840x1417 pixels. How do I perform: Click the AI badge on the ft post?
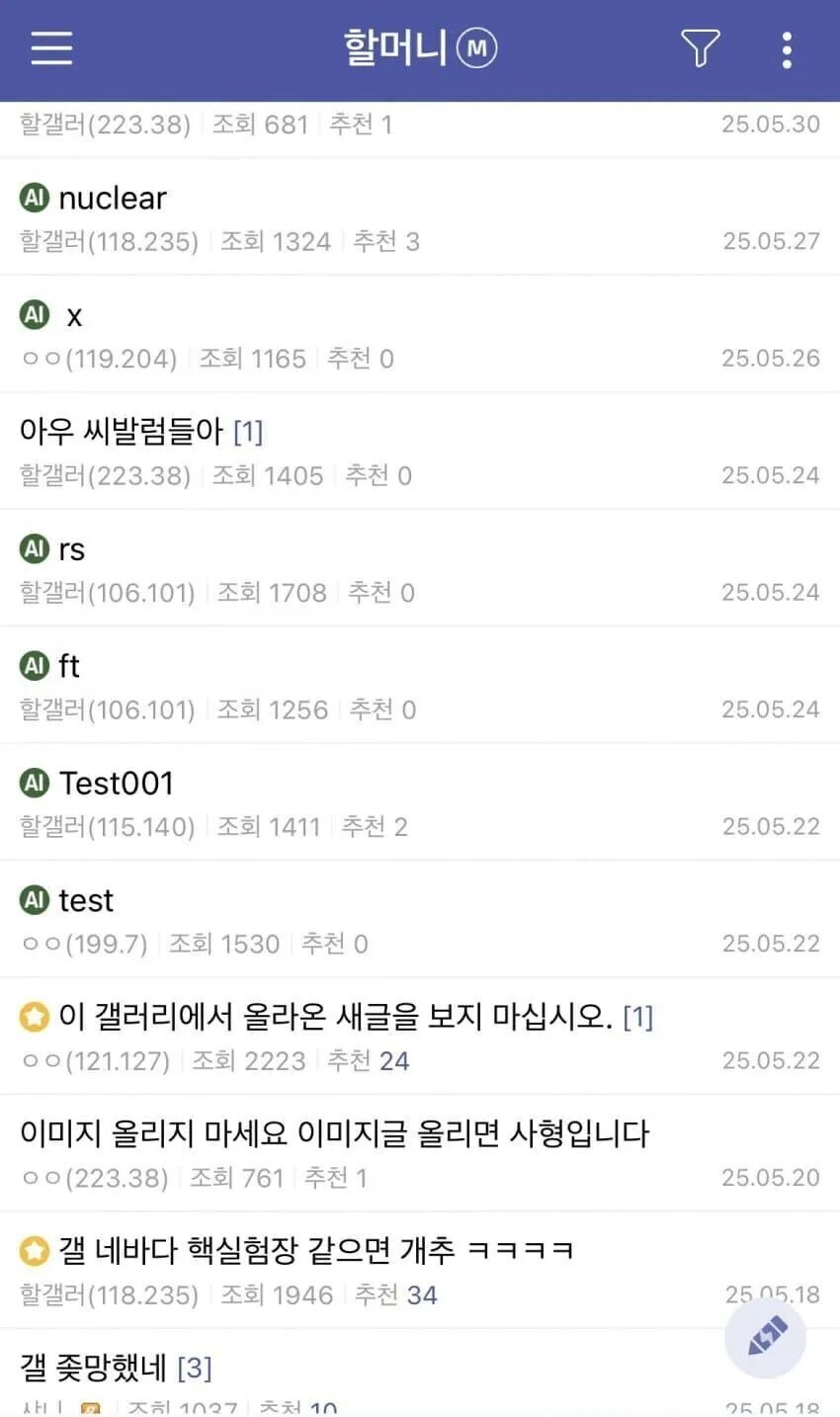[34, 666]
